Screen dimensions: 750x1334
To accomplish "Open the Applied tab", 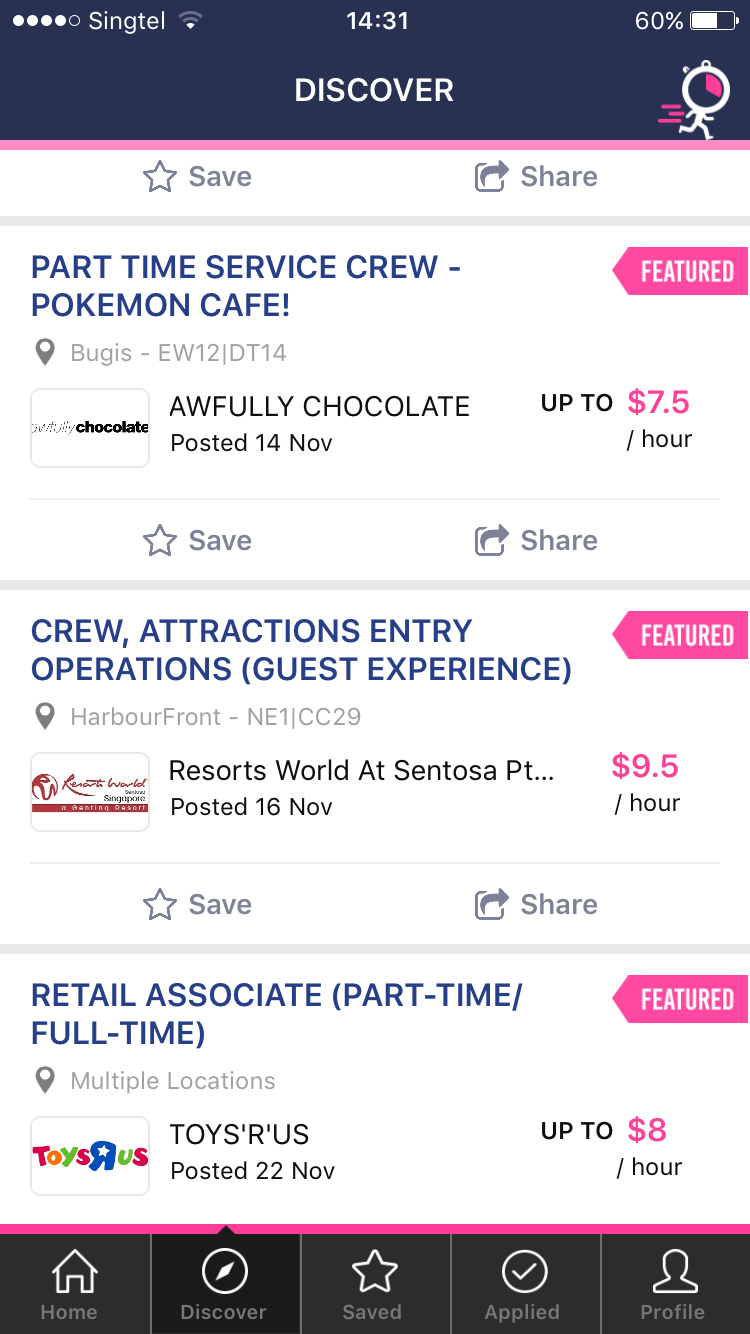I will [523, 1284].
